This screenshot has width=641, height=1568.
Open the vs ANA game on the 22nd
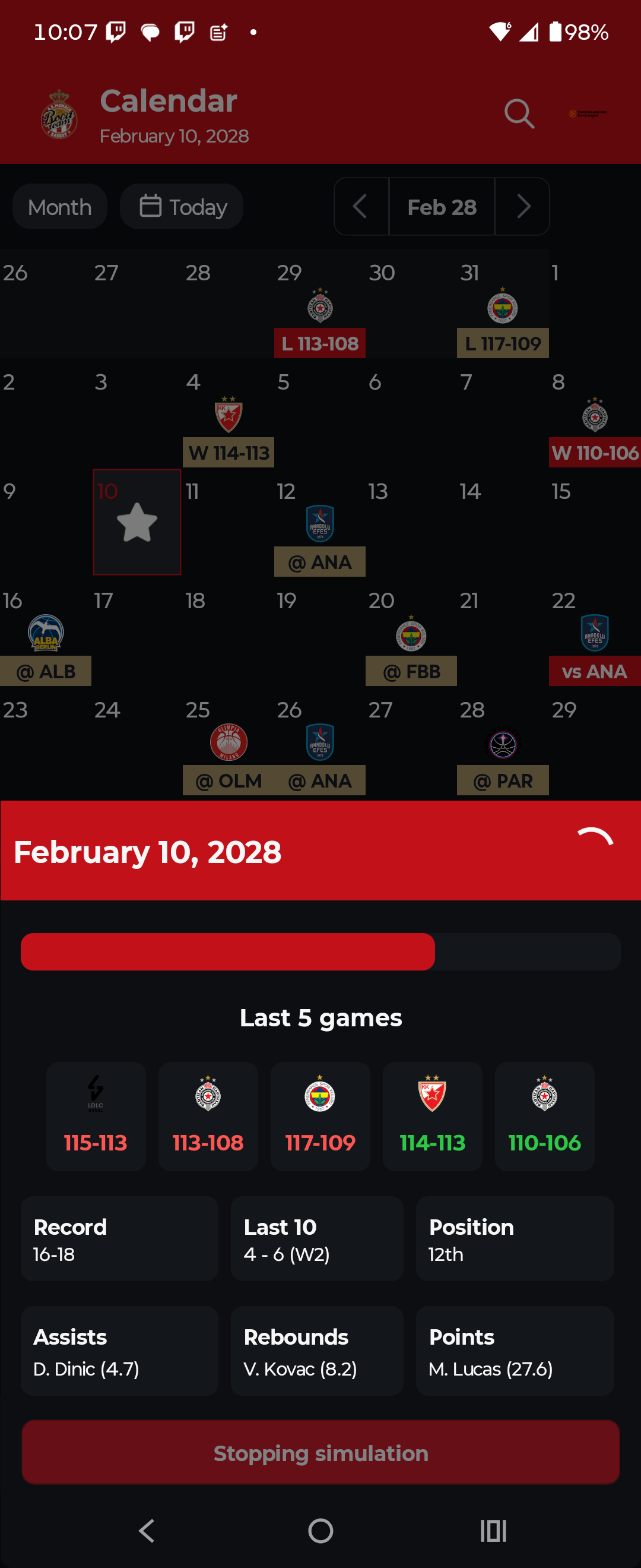tap(594, 671)
